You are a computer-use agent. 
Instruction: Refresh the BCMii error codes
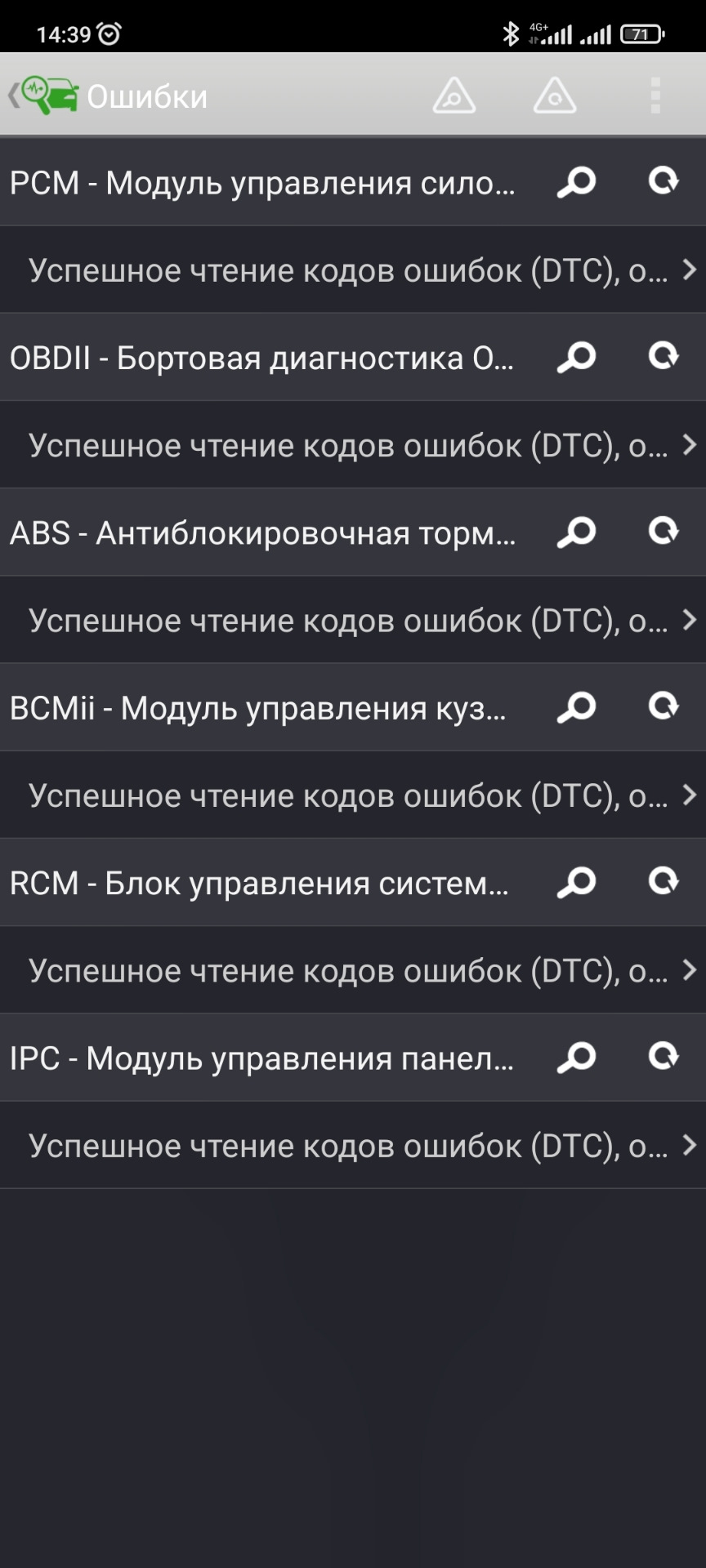click(x=664, y=706)
